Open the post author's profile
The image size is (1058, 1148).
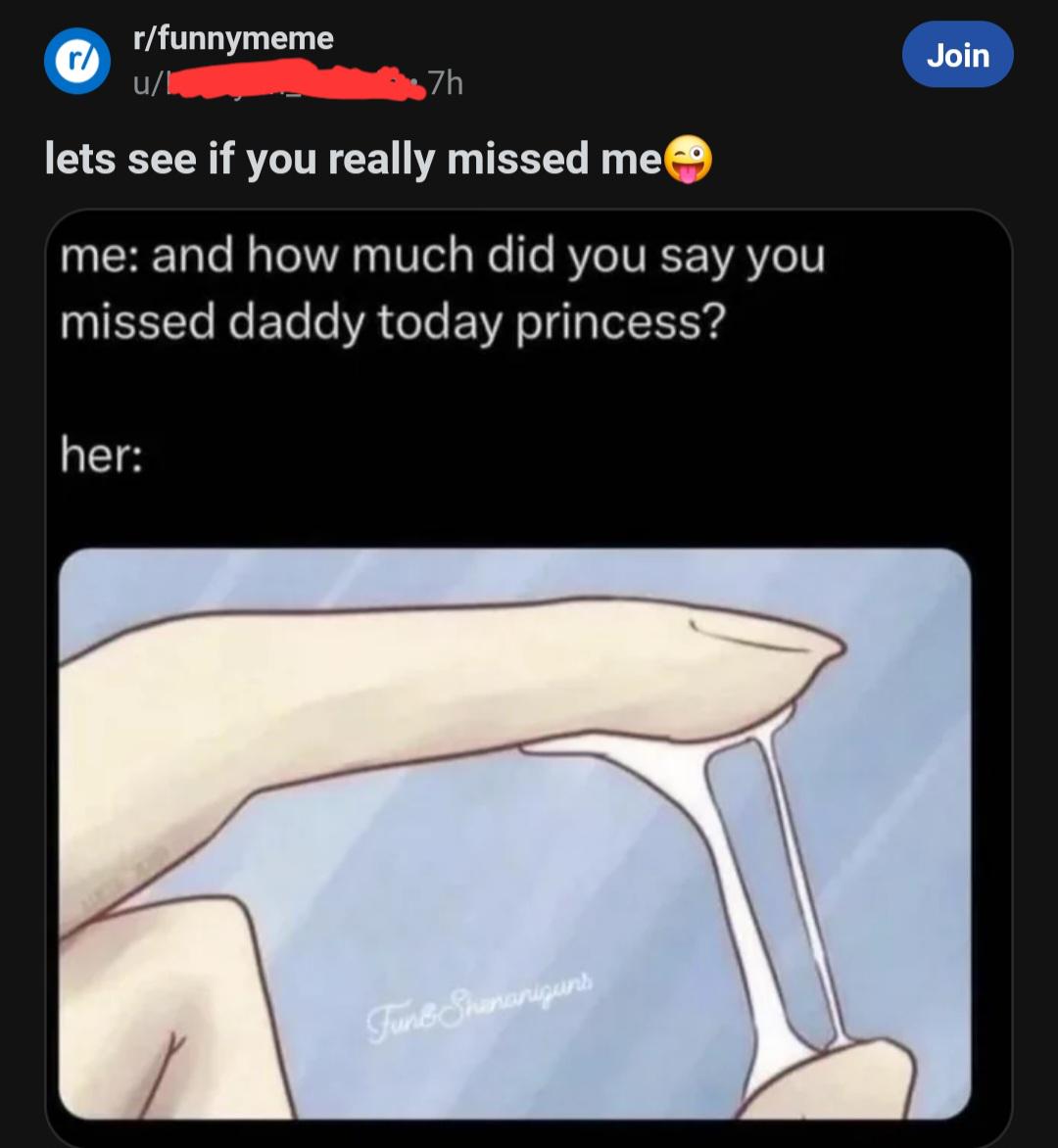(274, 84)
